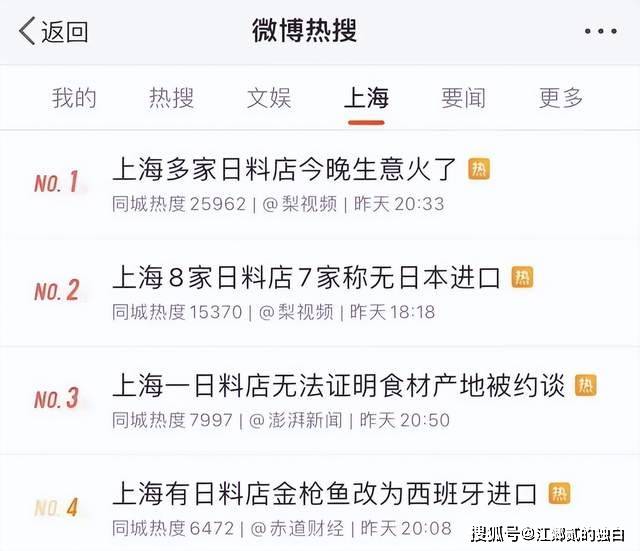
Task: Open No.4 topic 上海有日料店金枪鱼改为西班牙进口
Action: [325, 494]
